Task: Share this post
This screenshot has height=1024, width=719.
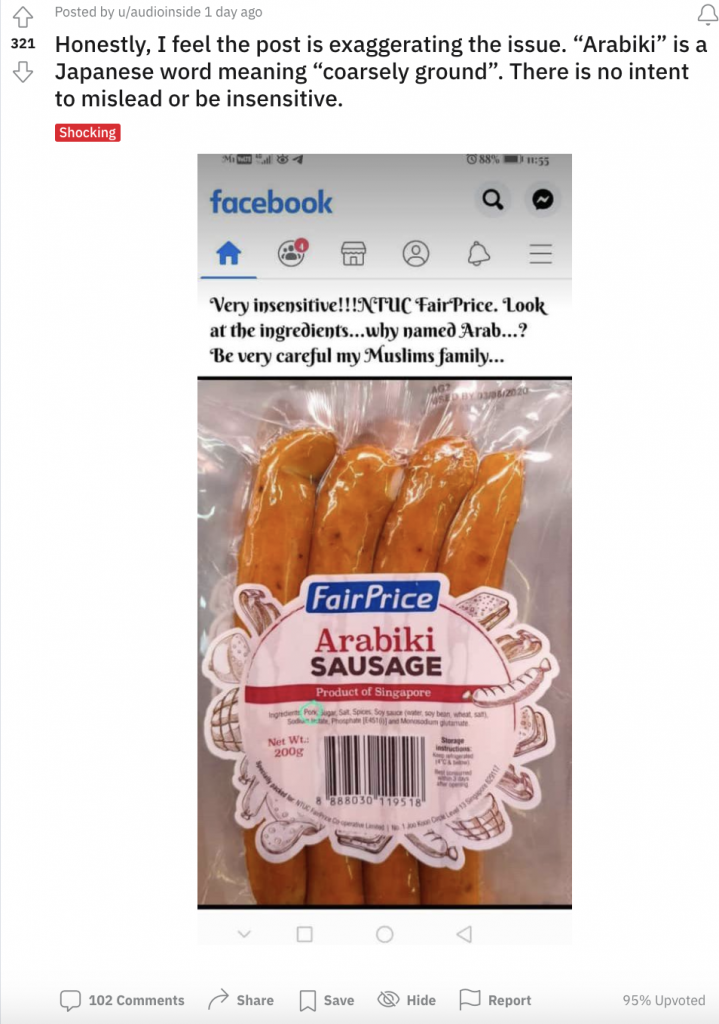Action: click(x=240, y=1000)
